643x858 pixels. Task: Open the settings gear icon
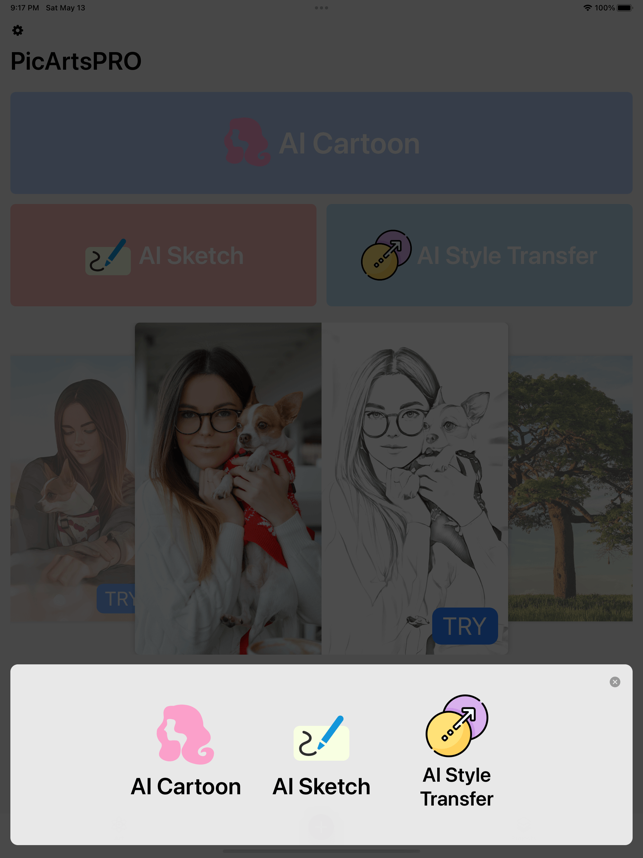tap(17, 31)
